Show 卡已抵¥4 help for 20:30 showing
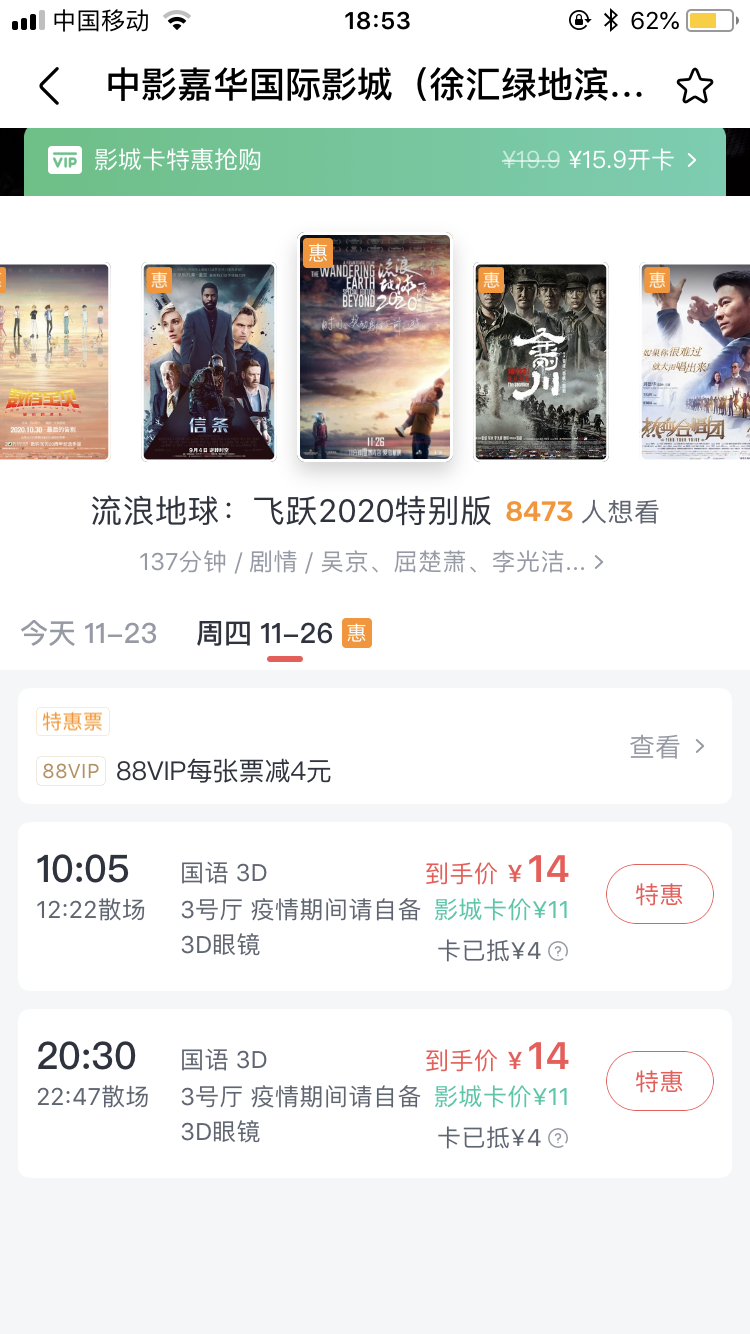 click(x=559, y=1138)
